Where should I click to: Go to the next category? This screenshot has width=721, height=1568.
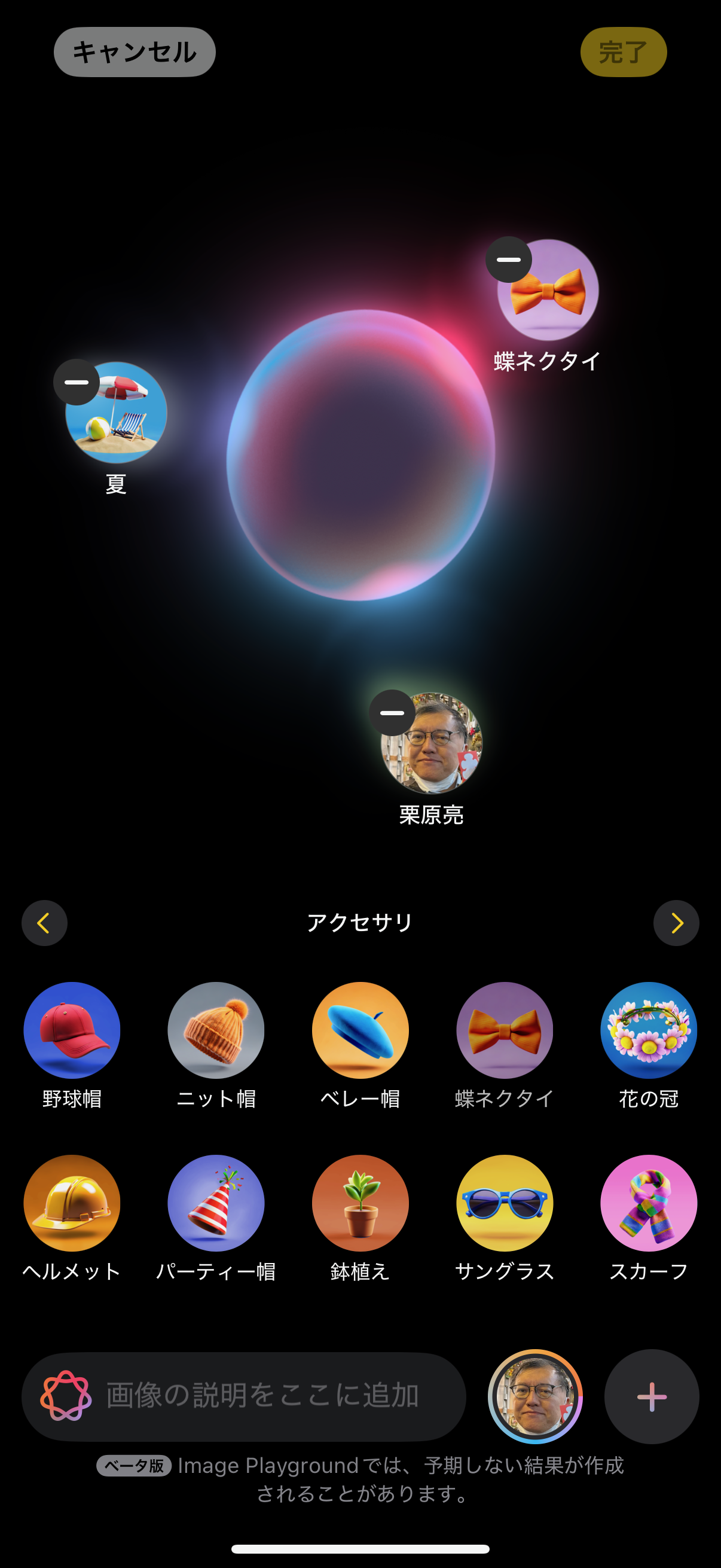(x=676, y=923)
